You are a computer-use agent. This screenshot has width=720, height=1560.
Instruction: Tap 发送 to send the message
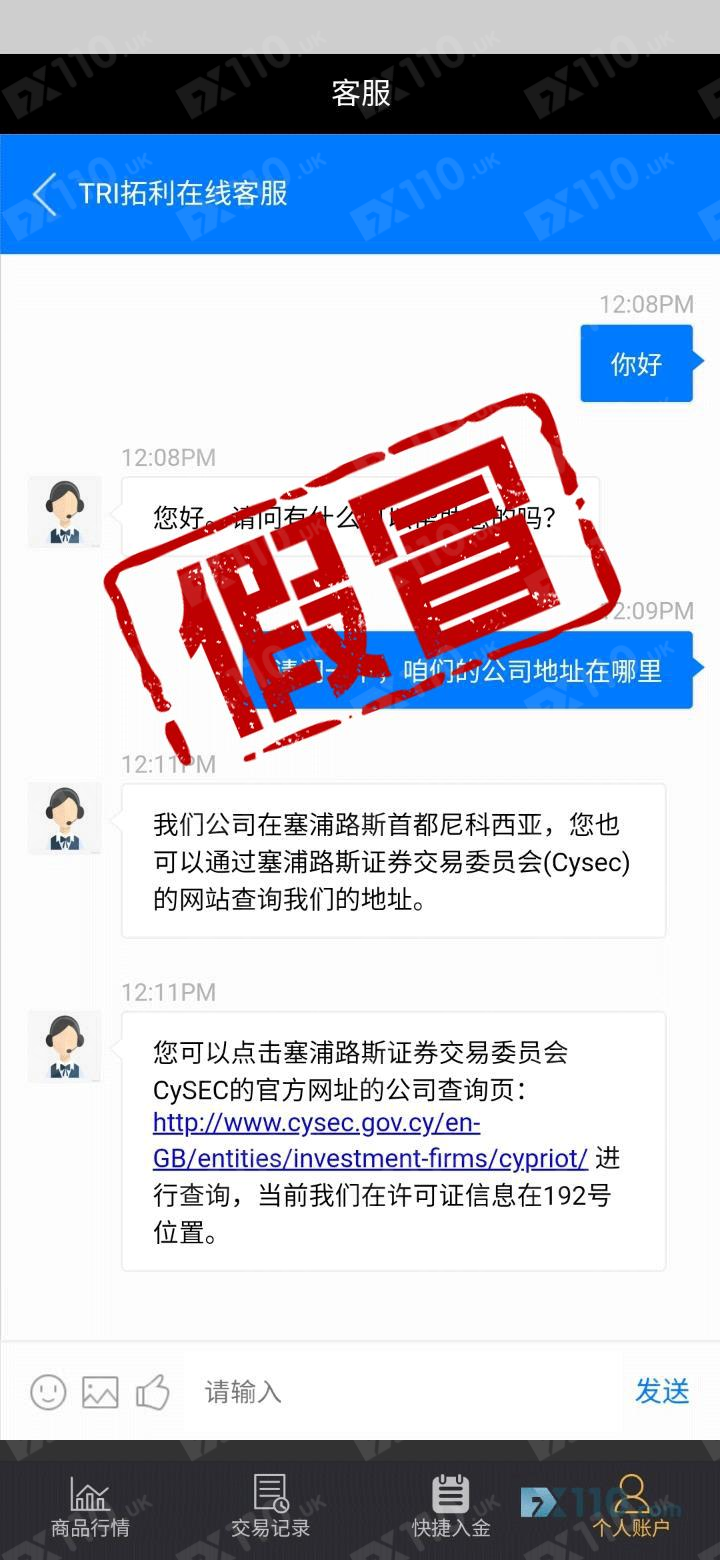[662, 1391]
